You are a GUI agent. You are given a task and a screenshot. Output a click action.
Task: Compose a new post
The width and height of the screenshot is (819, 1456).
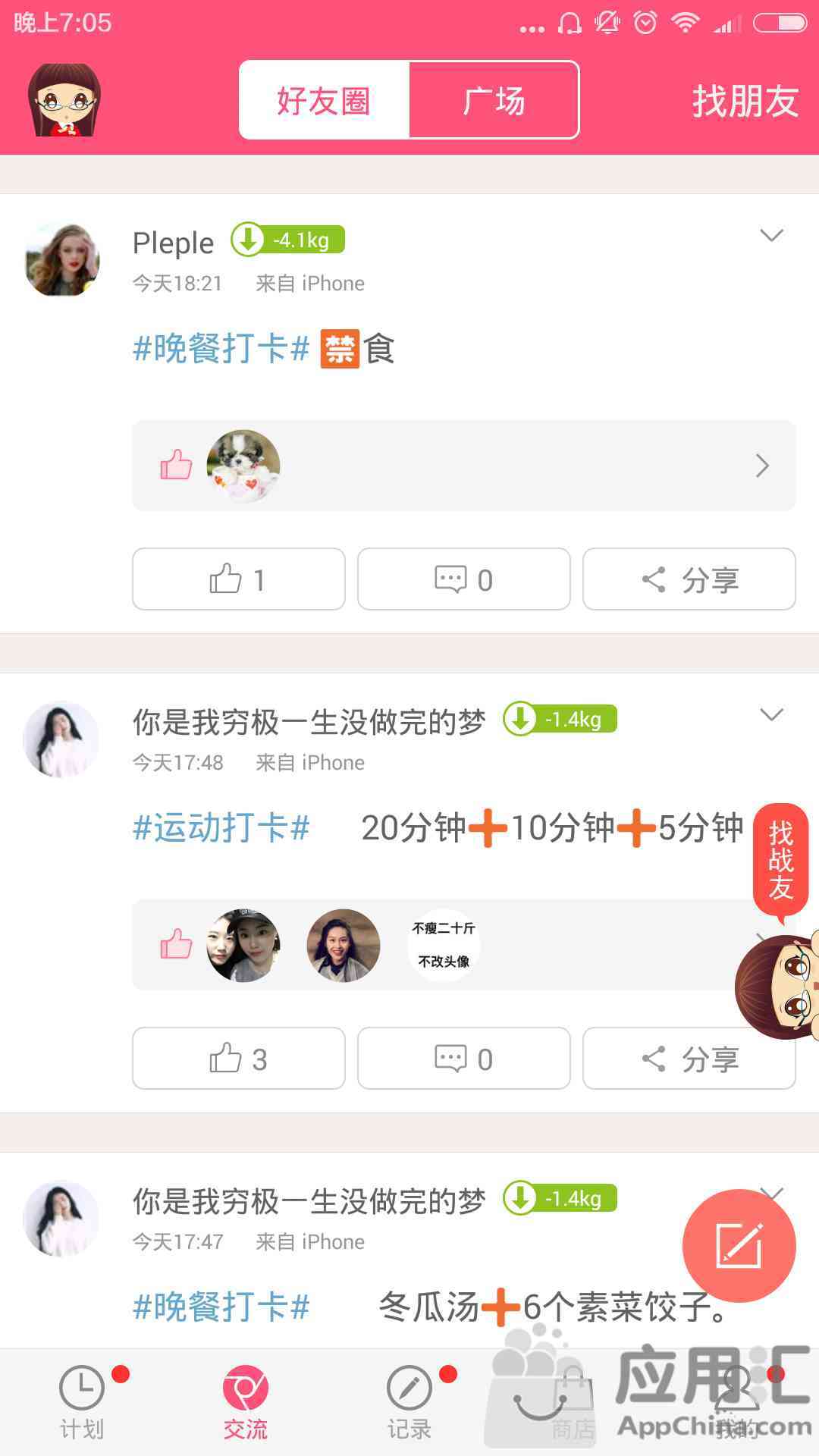tap(739, 1245)
